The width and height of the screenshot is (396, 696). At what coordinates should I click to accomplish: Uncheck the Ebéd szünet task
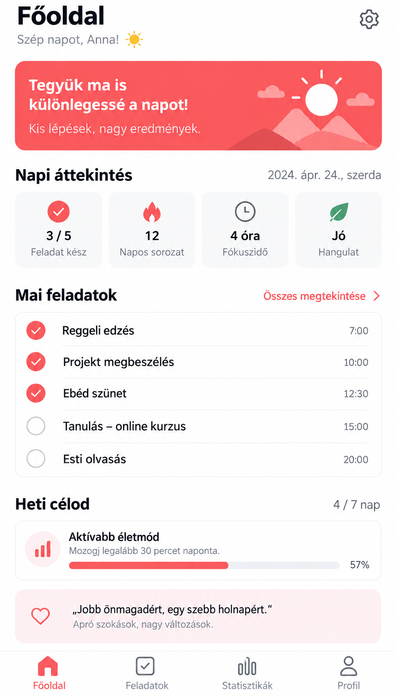pyautogui.click(x=36, y=393)
